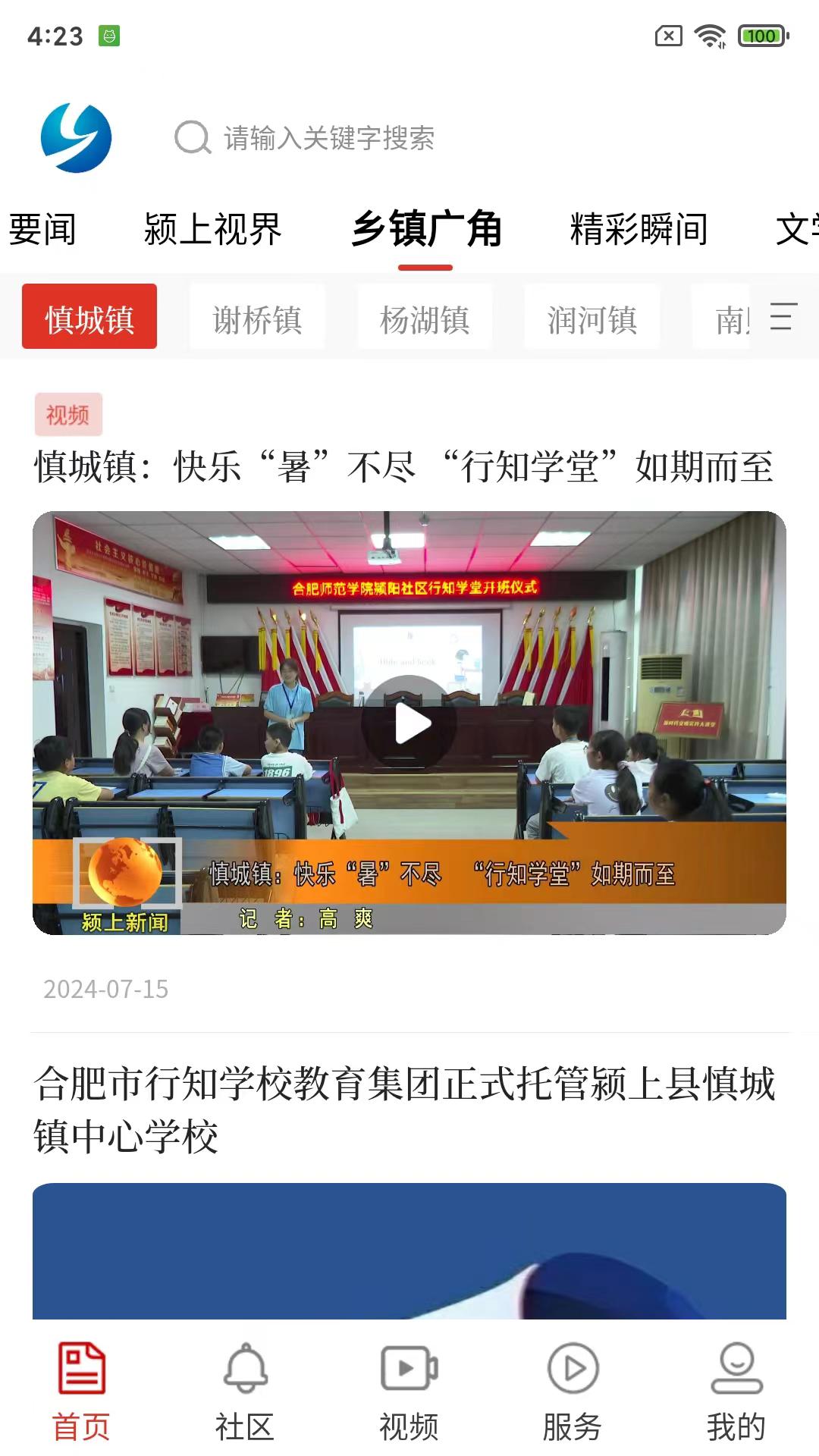Open the 合肥市行知学校教育集团 article
Image resolution: width=819 pixels, height=1456 pixels.
[404, 1109]
